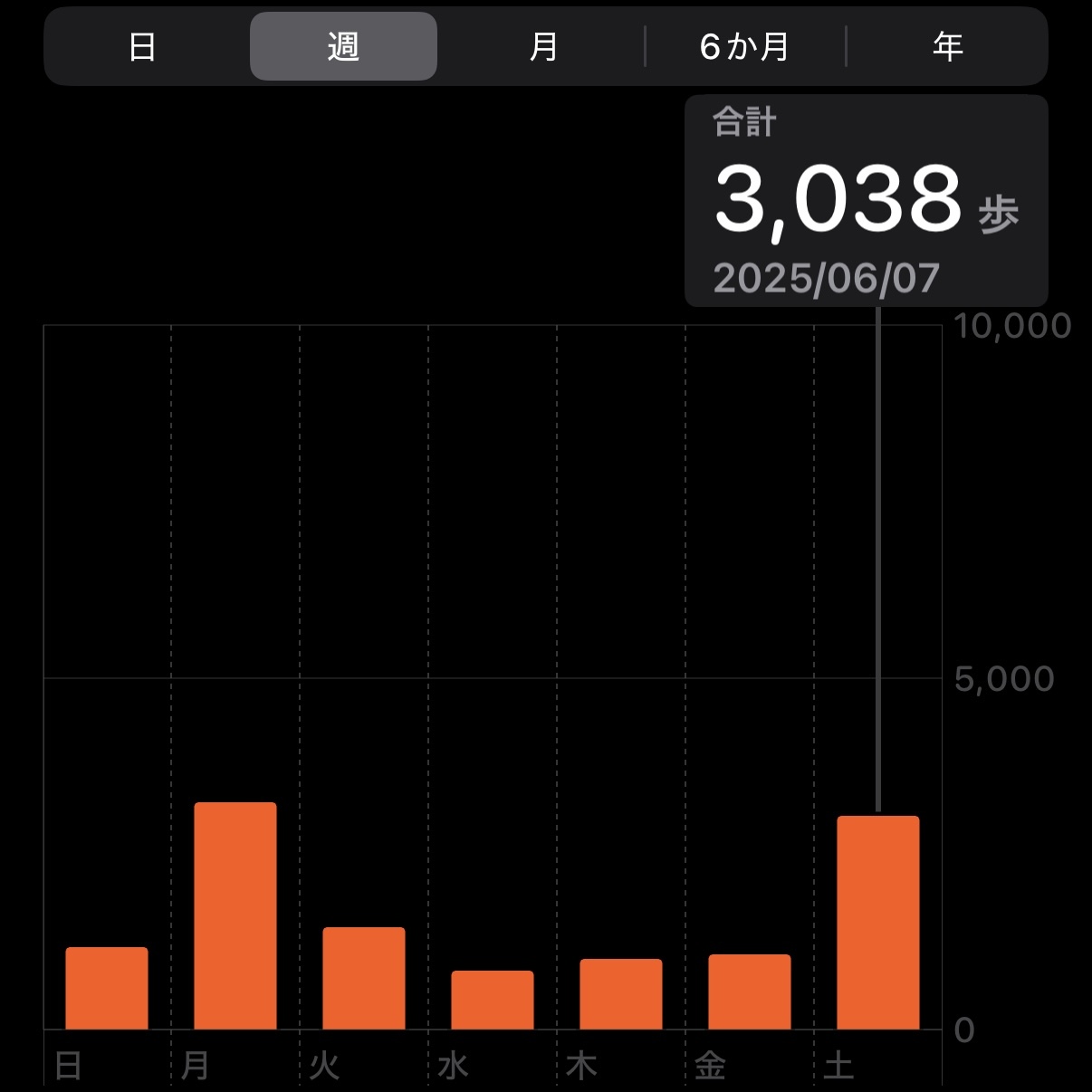Show steps for the 金 (Friday) bar
The image size is (1092, 1092).
pyautogui.click(x=750, y=991)
